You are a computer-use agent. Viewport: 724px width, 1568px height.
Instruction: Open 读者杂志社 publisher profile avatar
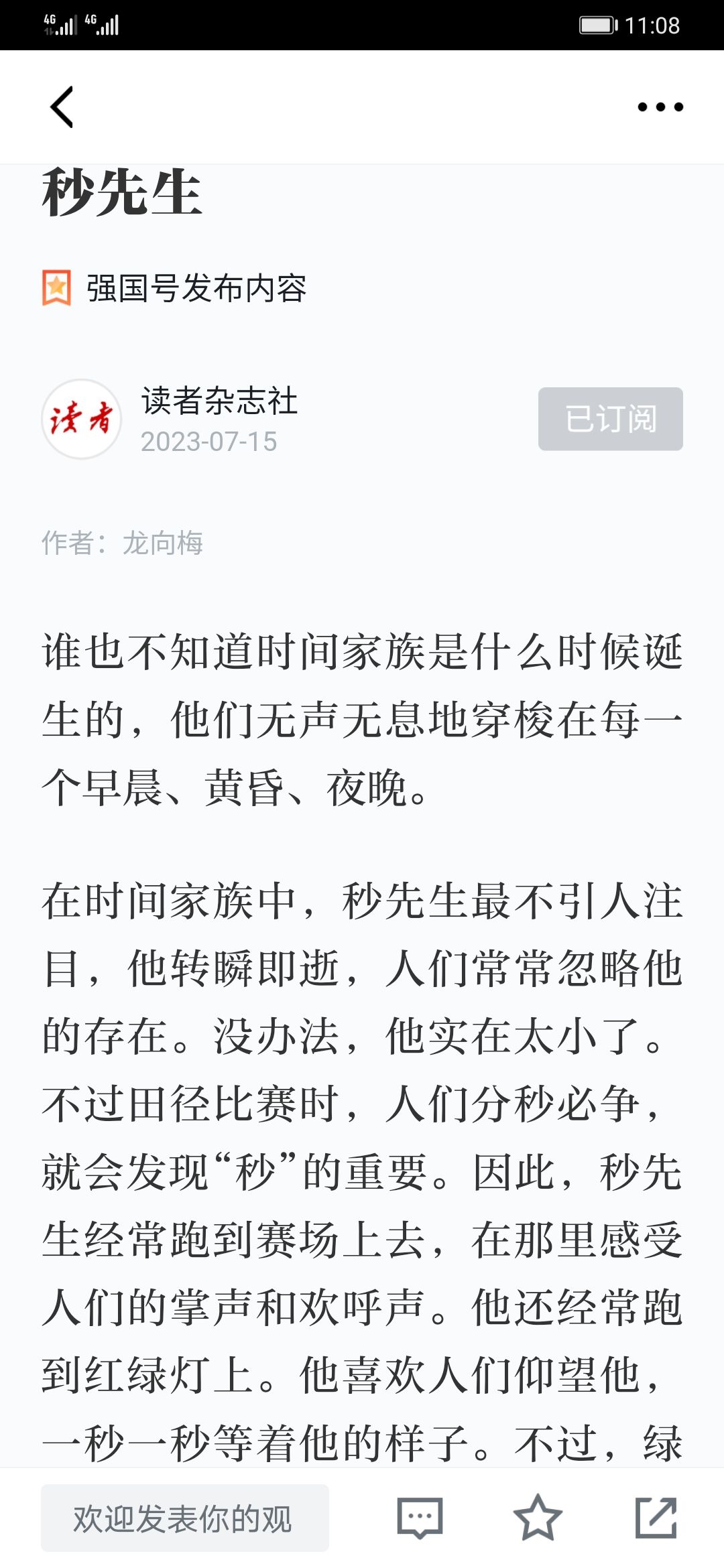pyautogui.click(x=82, y=419)
